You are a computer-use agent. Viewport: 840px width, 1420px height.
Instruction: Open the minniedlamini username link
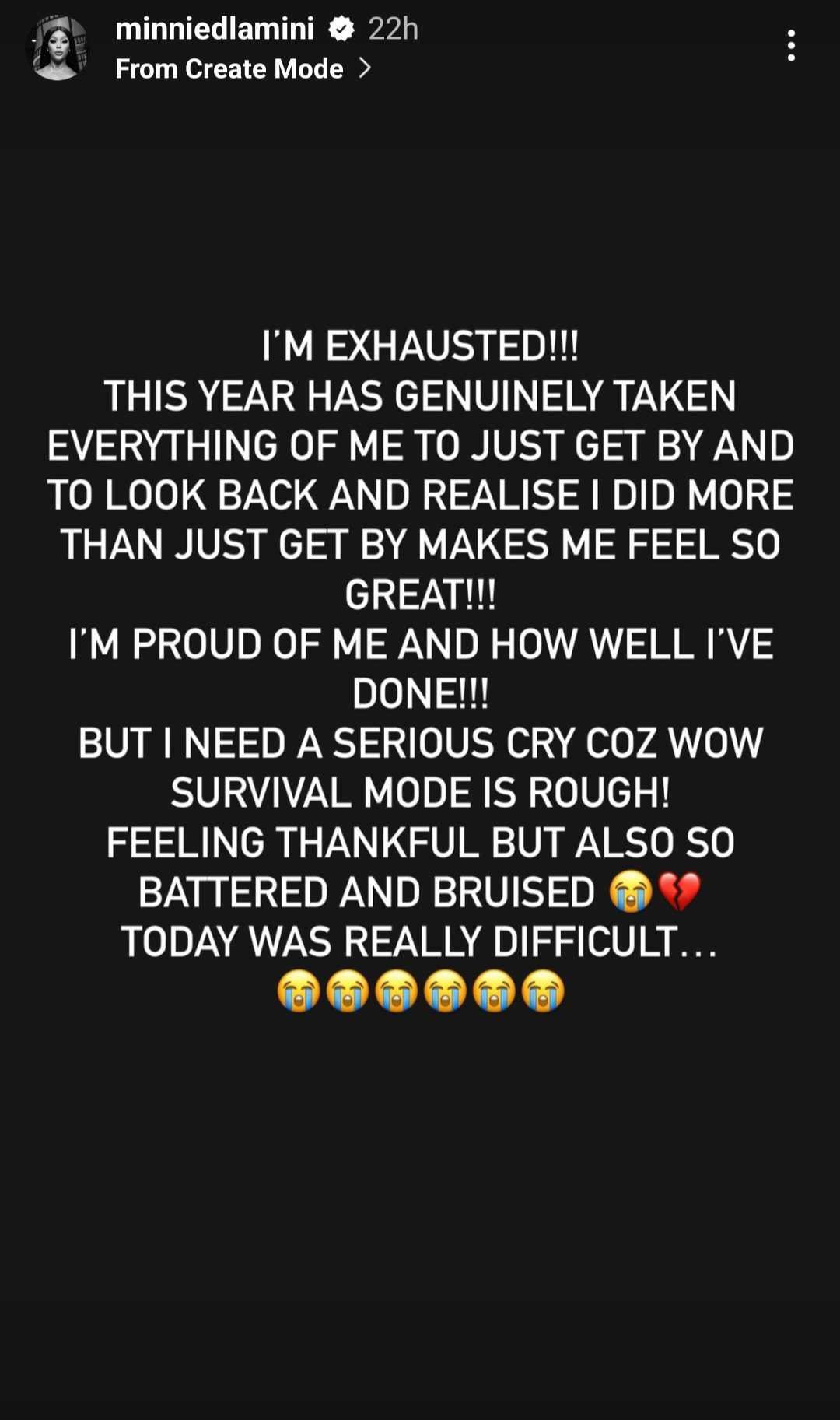tap(215, 29)
